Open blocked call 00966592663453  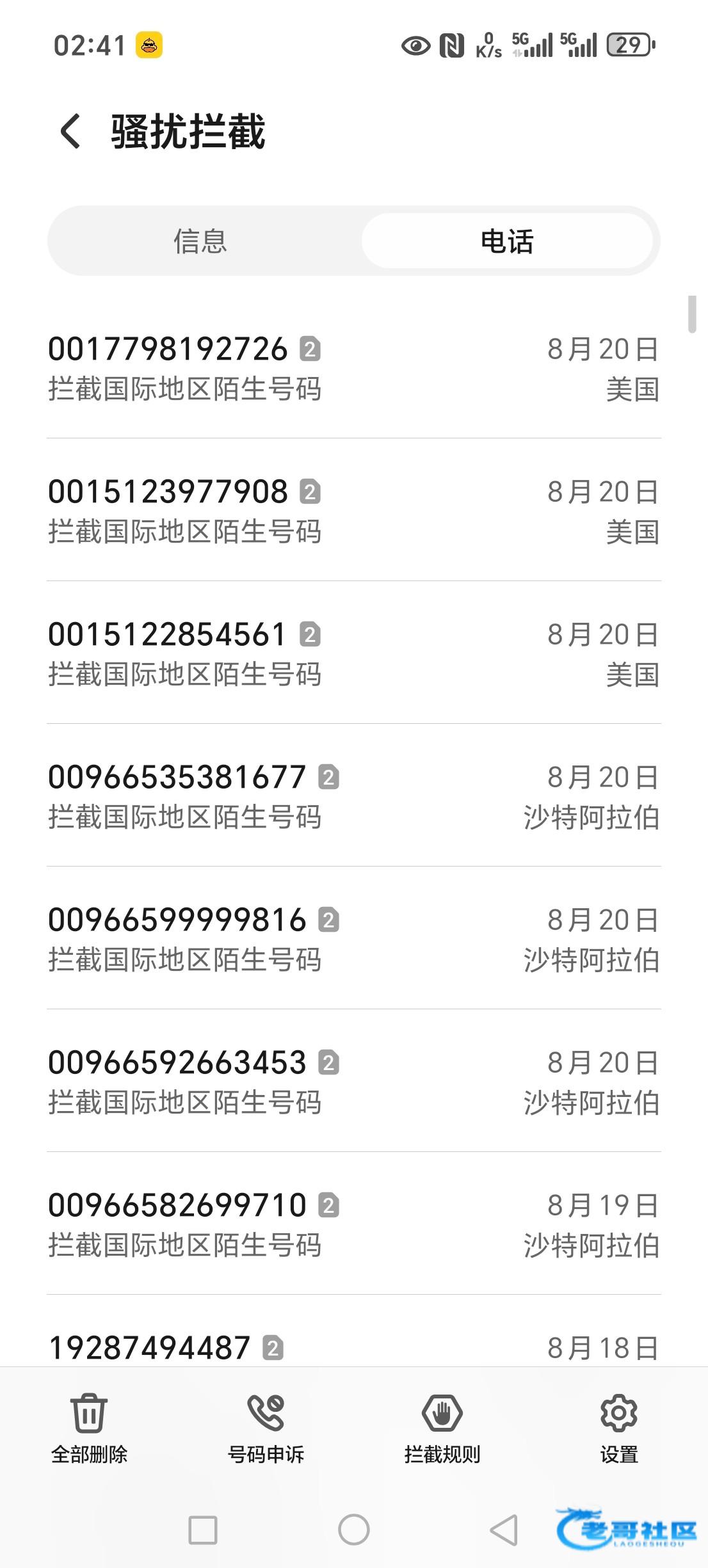[354, 1081]
